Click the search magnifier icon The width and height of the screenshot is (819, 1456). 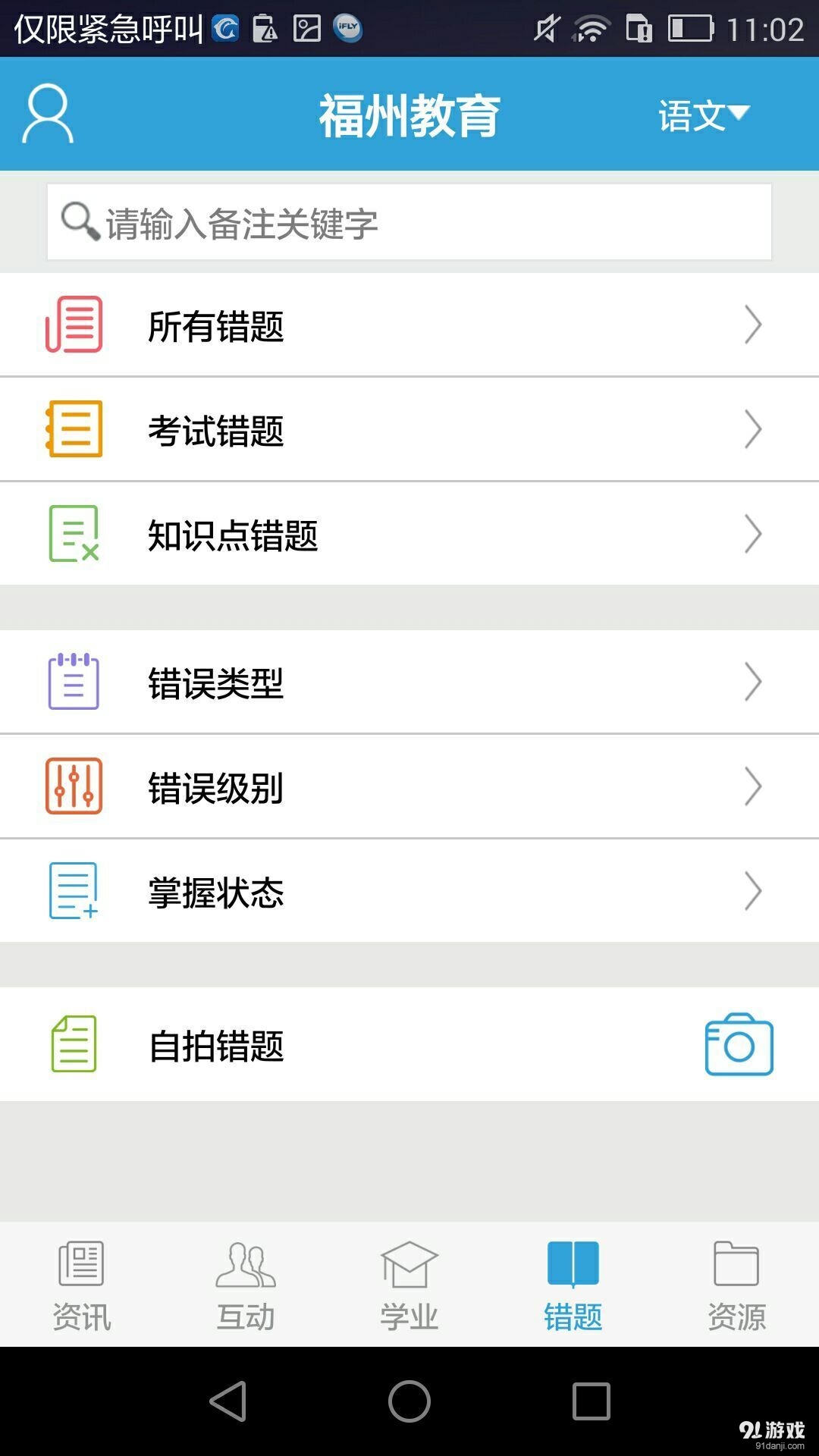click(x=79, y=221)
